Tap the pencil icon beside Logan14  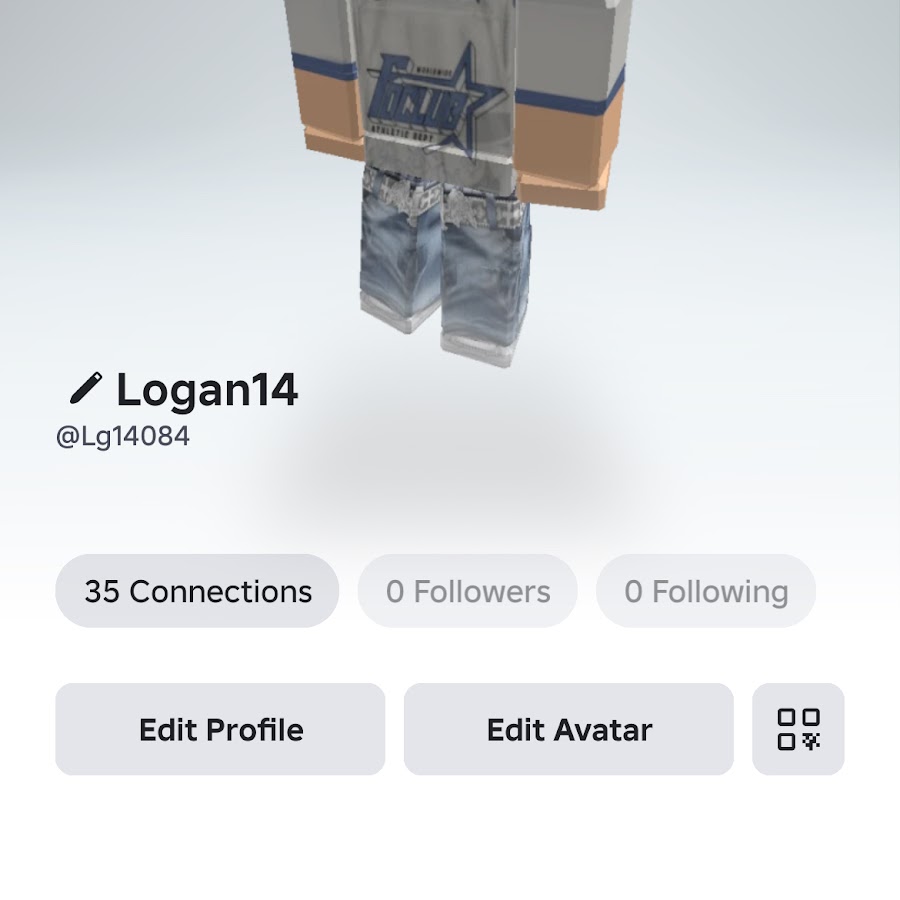86,388
